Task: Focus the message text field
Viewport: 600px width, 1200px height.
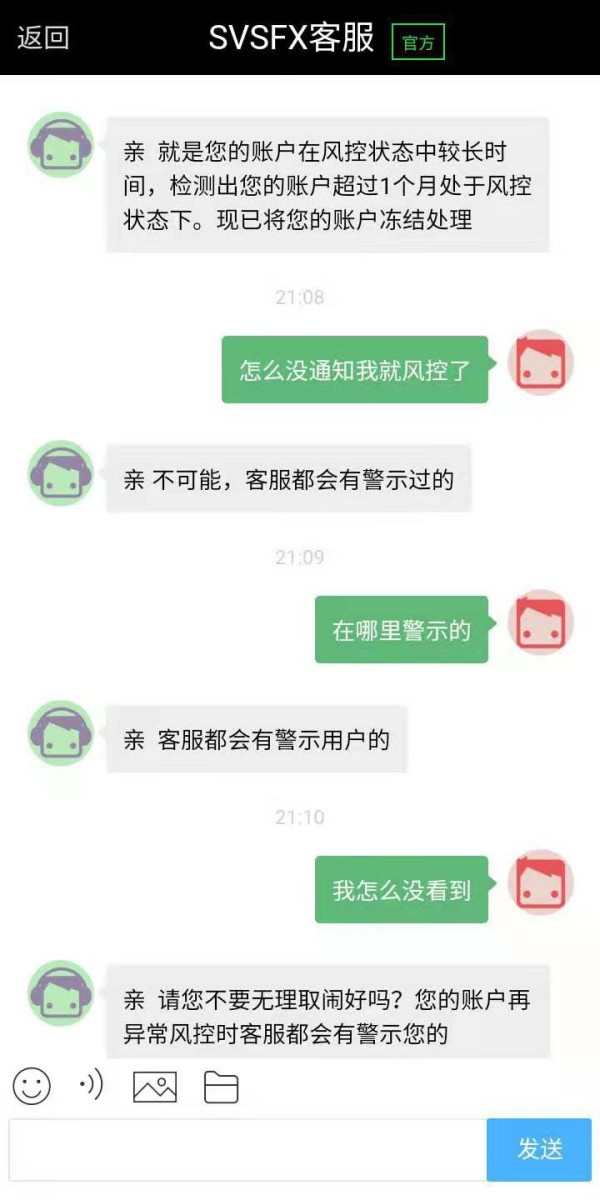Action: [248, 1150]
